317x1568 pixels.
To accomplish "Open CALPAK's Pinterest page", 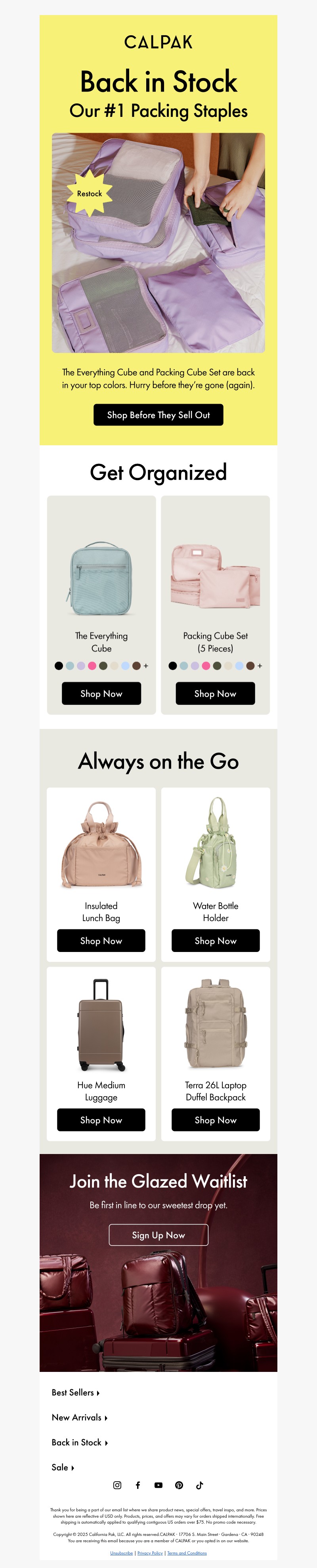I will point(179,1485).
